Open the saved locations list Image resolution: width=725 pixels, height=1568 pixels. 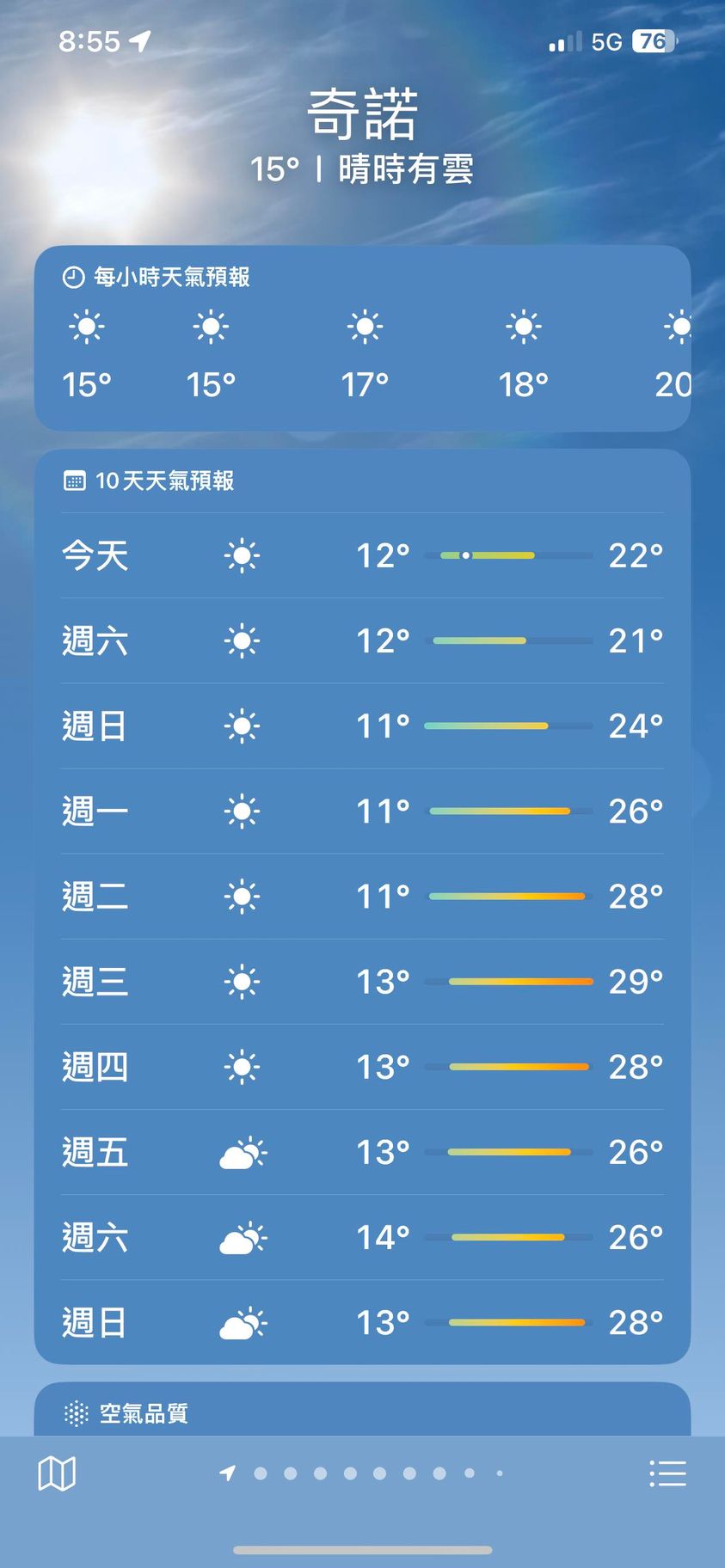pos(667,1473)
